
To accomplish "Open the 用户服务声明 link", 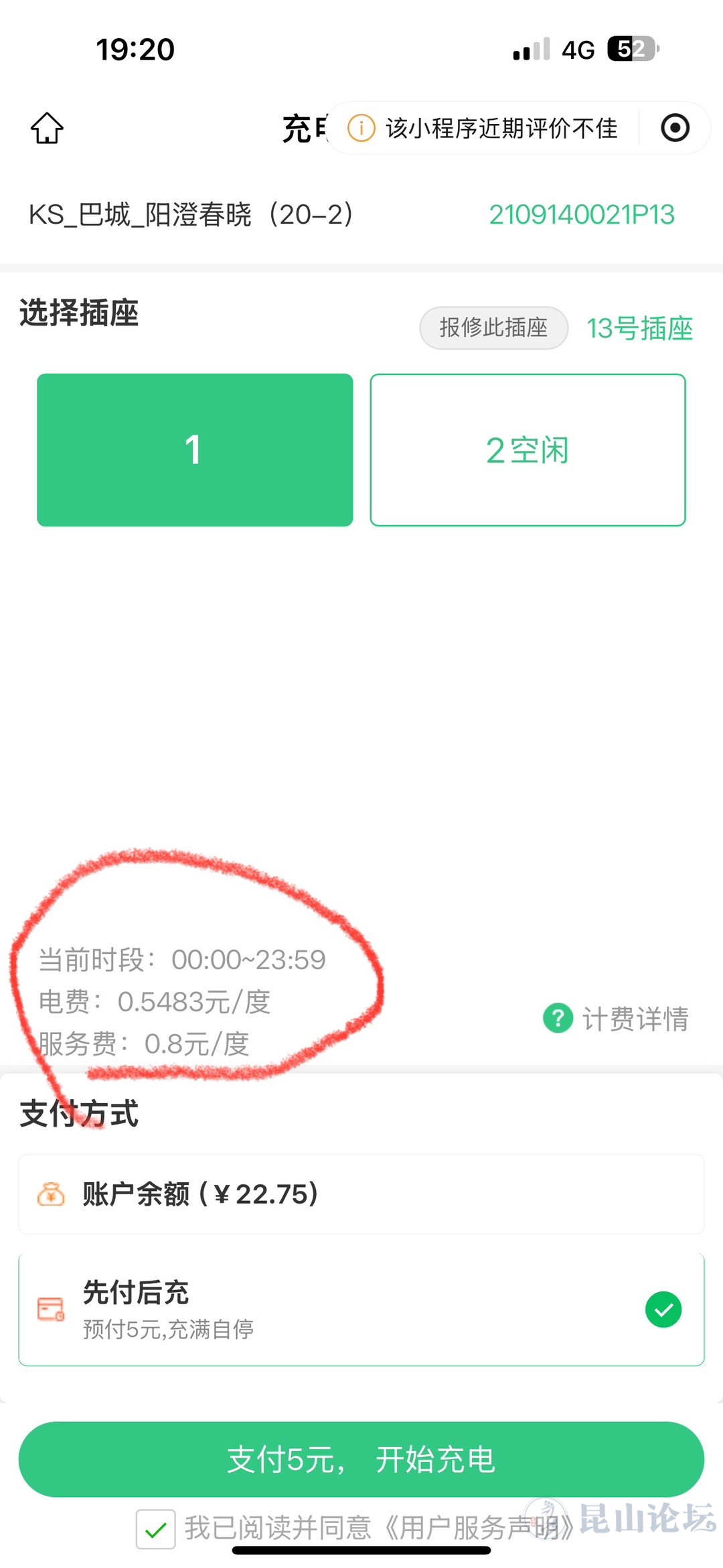I will tap(479, 1528).
